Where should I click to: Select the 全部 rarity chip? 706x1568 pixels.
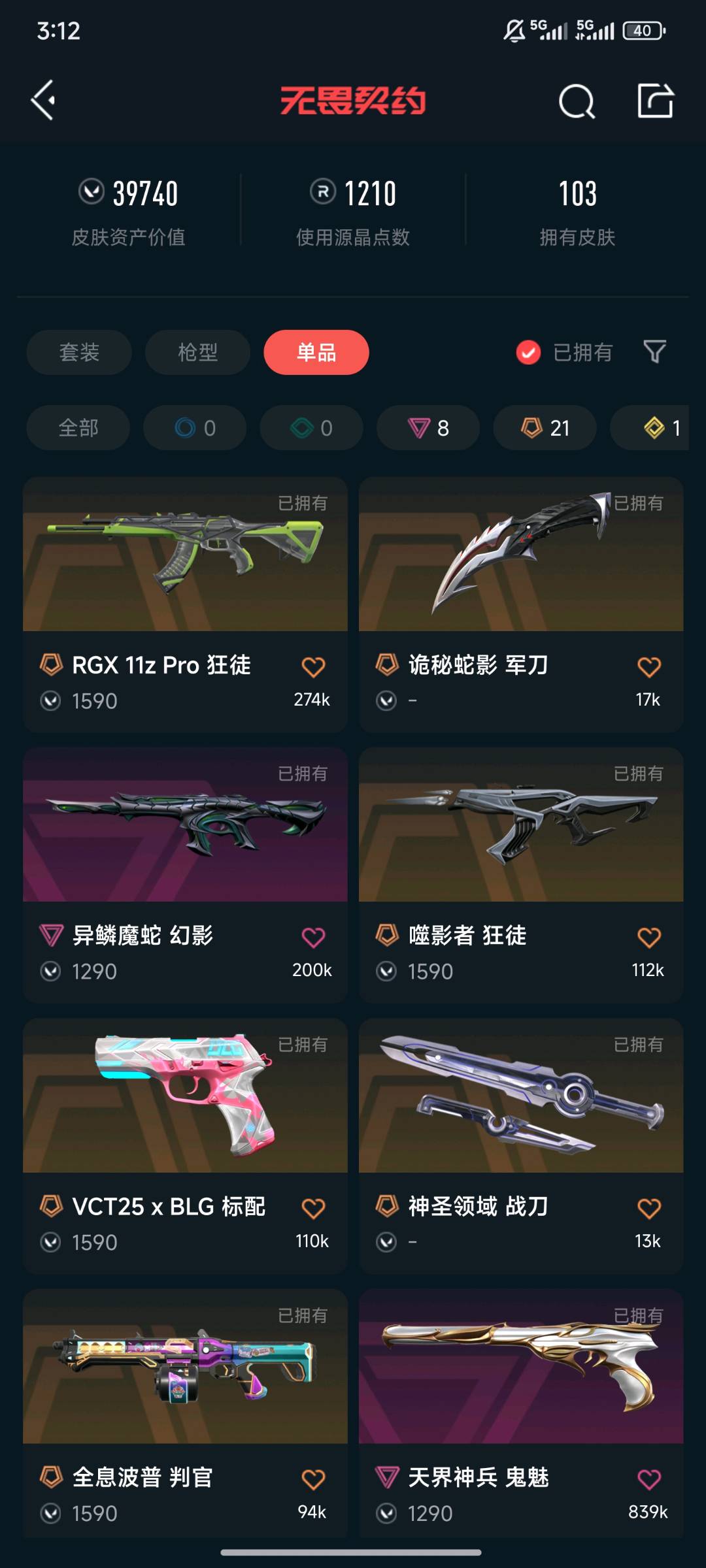(78, 428)
